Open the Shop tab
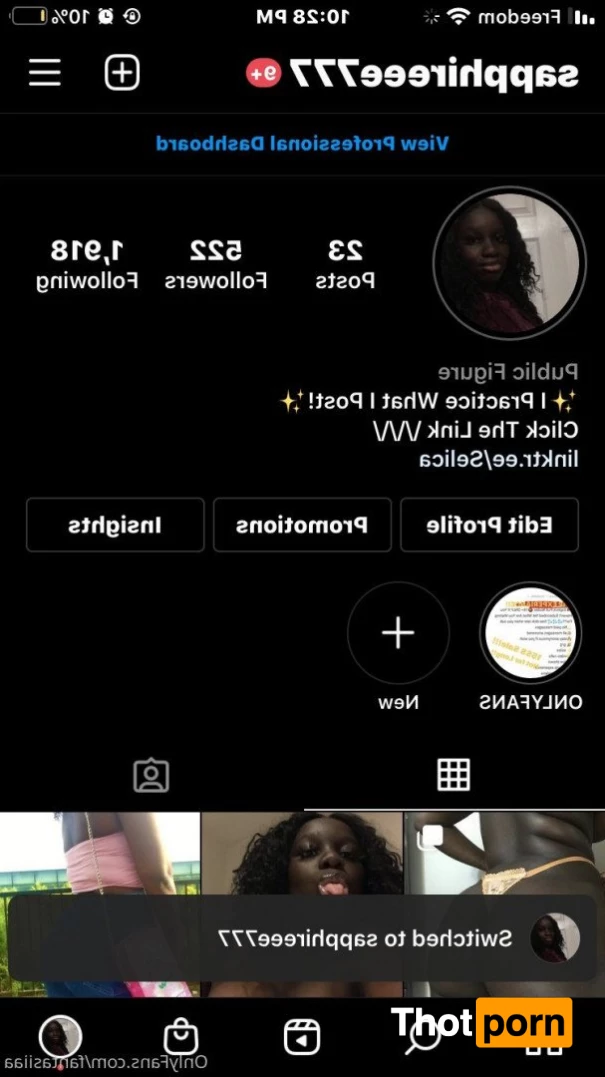The height and width of the screenshot is (1077, 605). tap(180, 1036)
